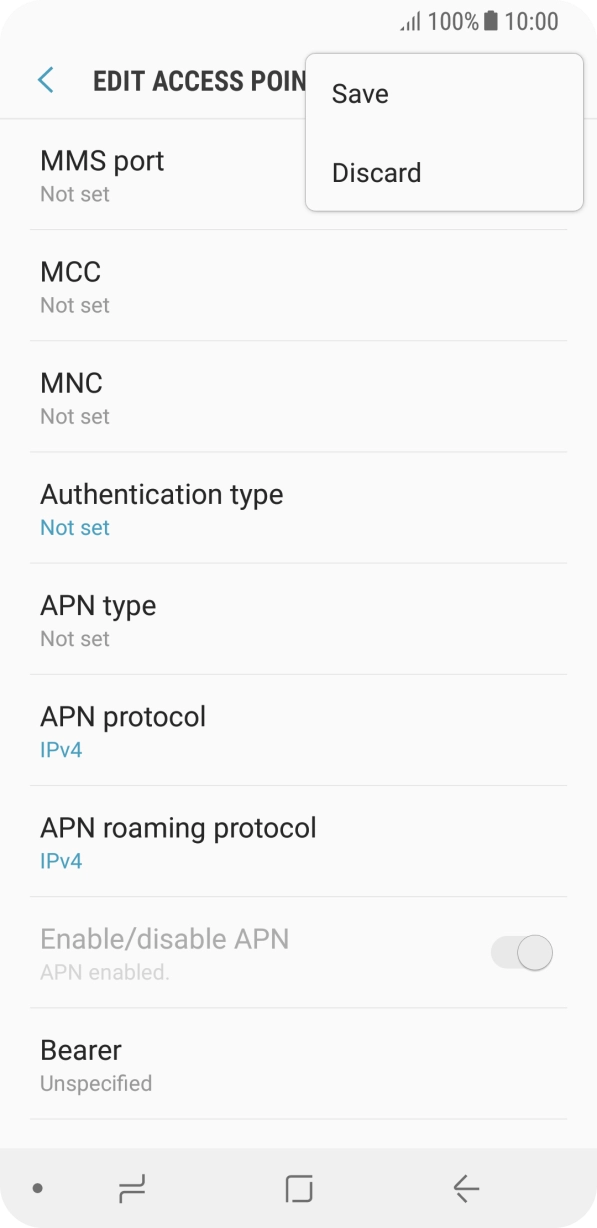This screenshot has height=1228, width=597.
Task: Tap the home button in navigation bar
Action: [299, 1188]
